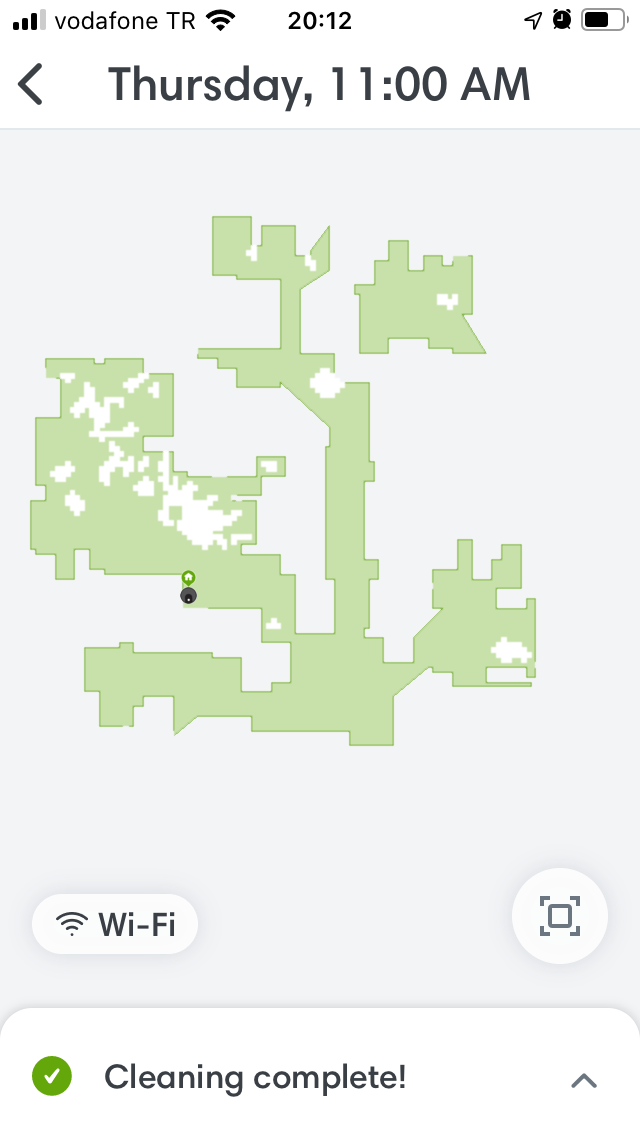Go back from the Thursday cleaning map

click(x=30, y=85)
